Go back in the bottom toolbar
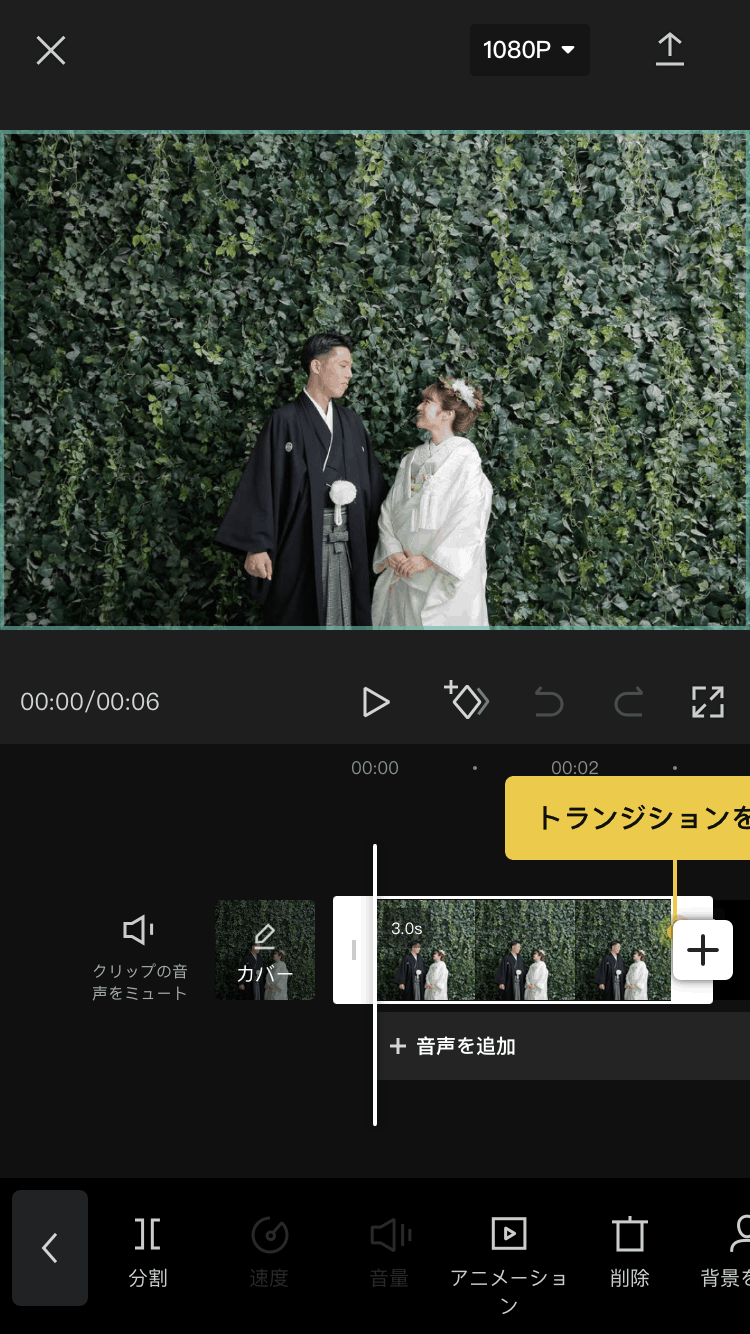 point(50,1247)
